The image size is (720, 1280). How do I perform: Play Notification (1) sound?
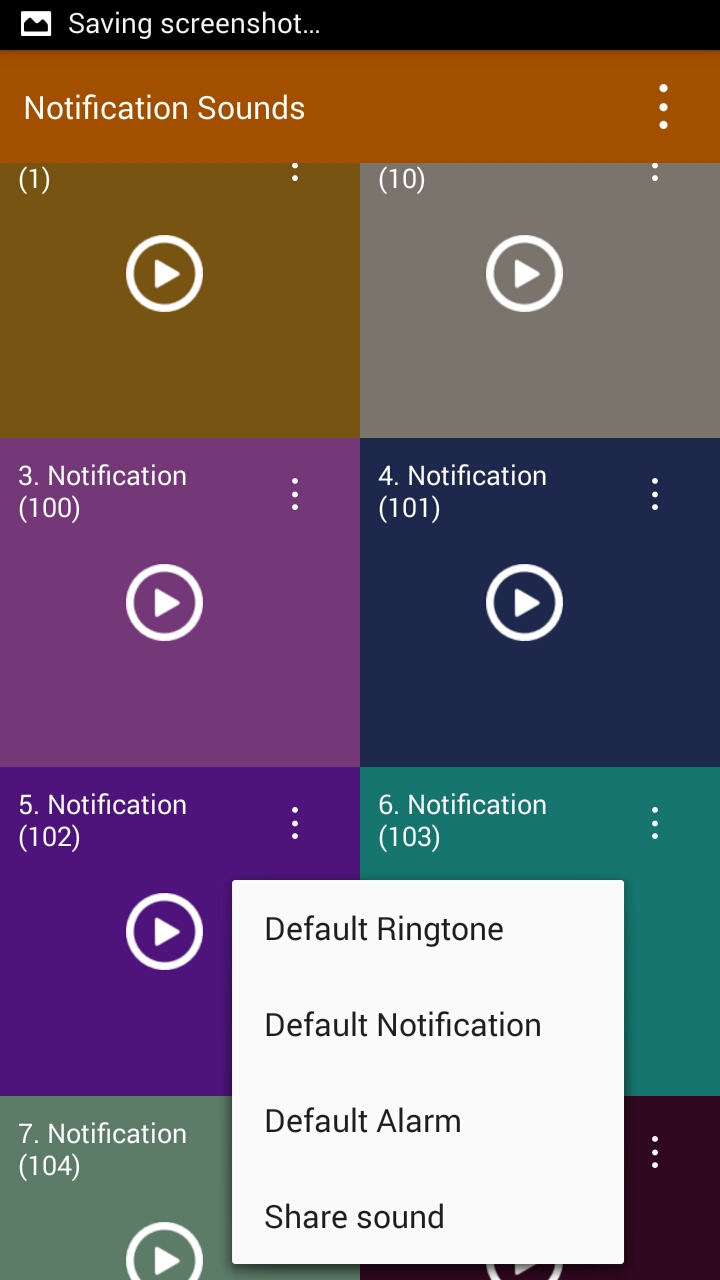pos(165,273)
